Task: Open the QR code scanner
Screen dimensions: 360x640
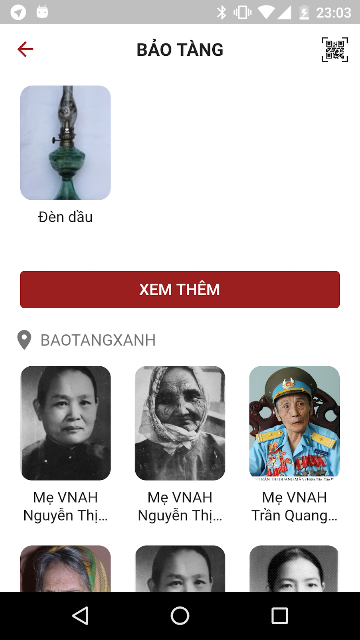Action: 335,49
